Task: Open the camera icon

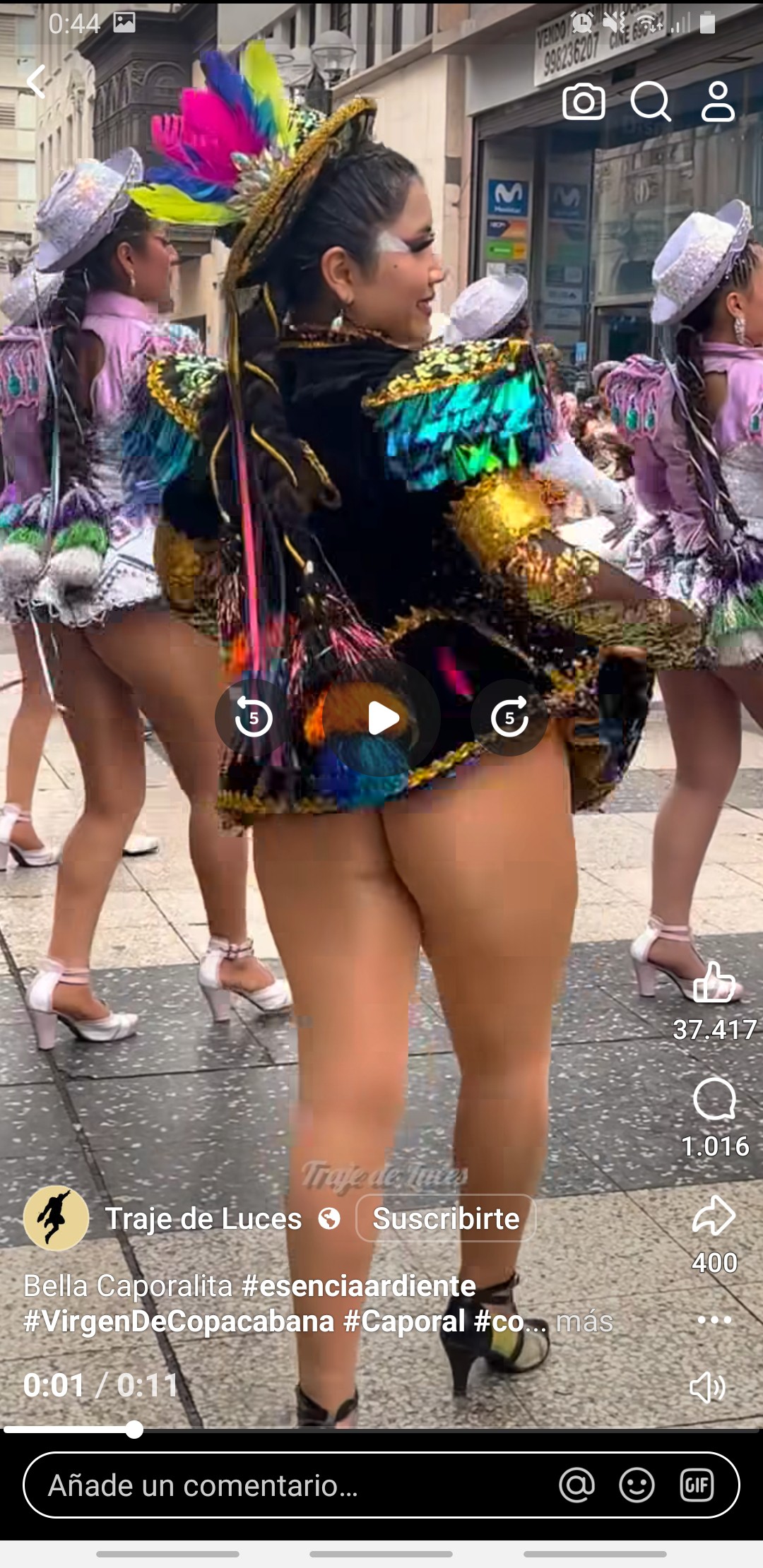Action: [x=584, y=102]
